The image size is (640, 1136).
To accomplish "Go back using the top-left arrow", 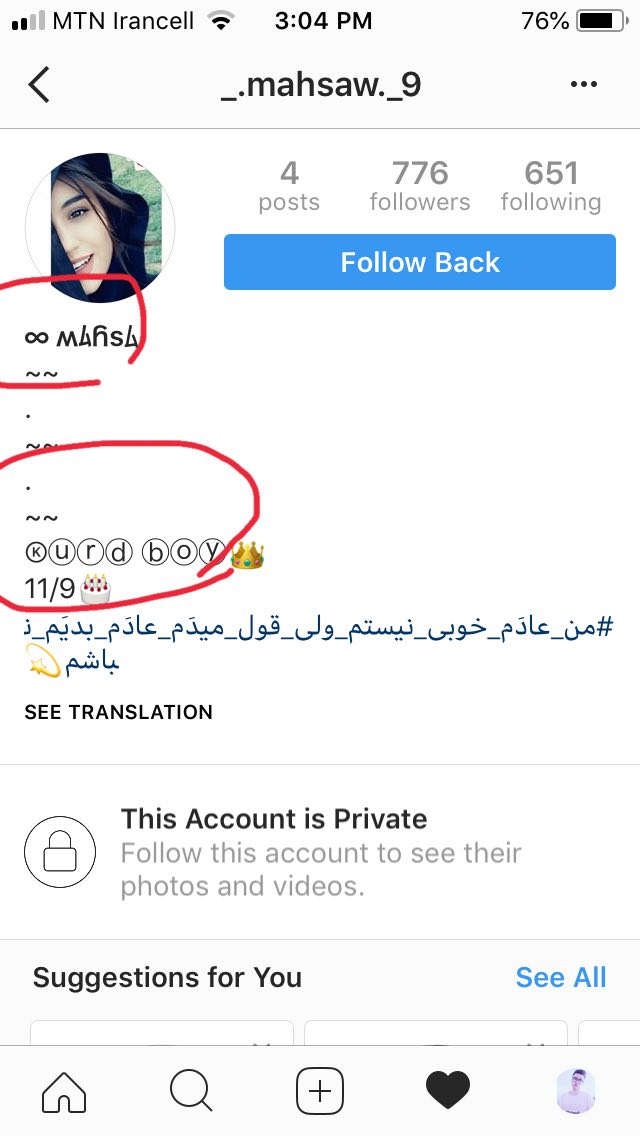I will [39, 85].
